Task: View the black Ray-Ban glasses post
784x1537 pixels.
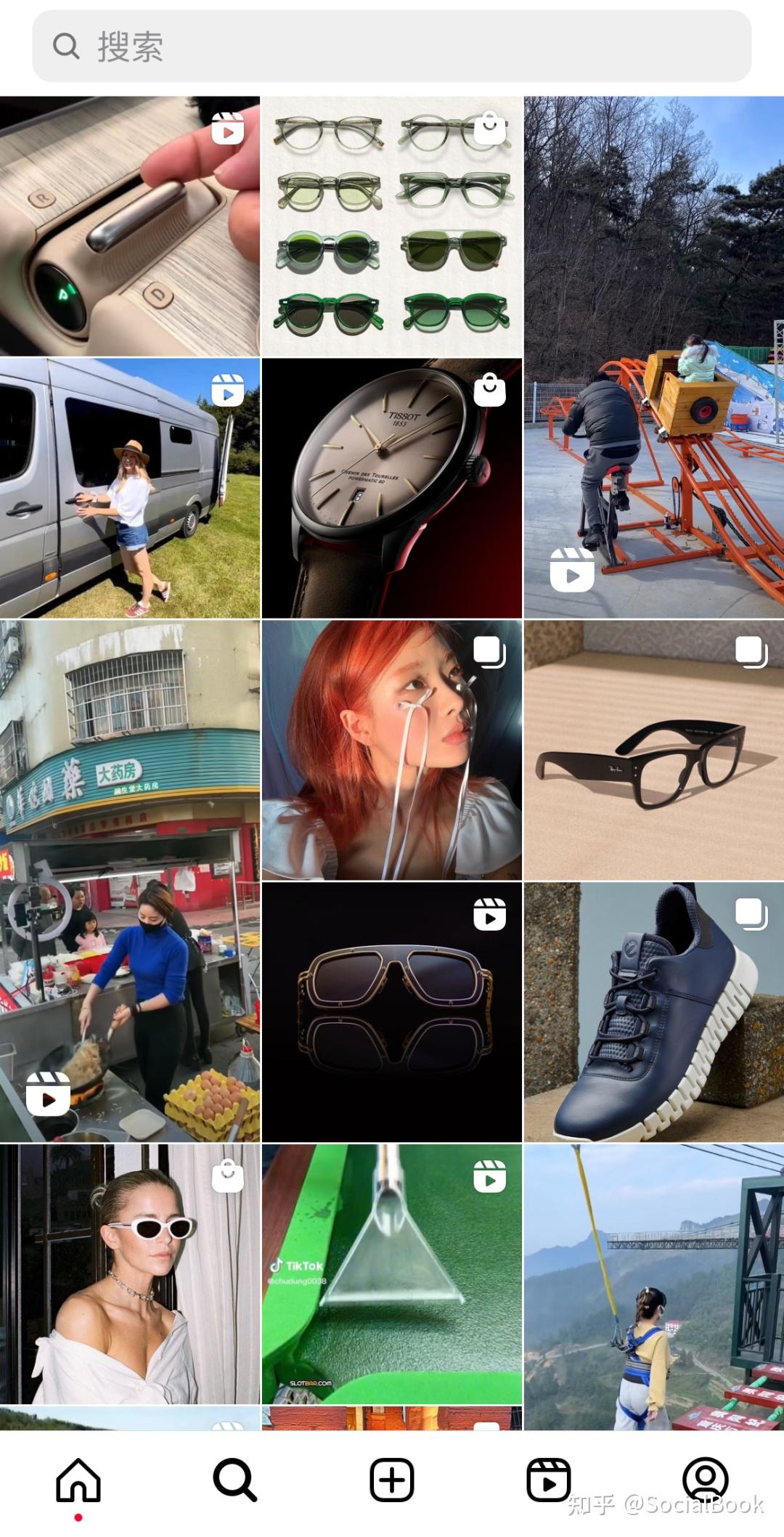Action: click(653, 749)
